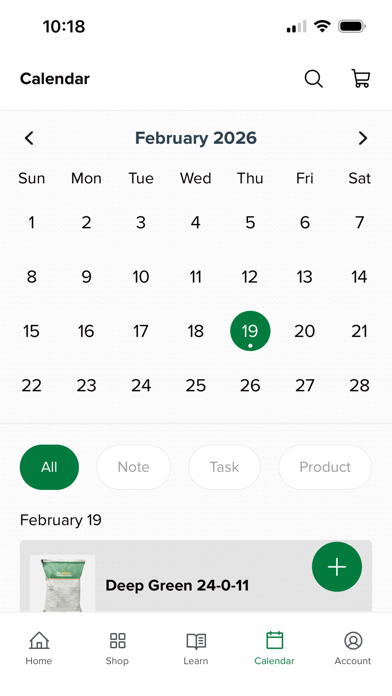Filter entries by Note
392x696 pixels.
coord(134,467)
